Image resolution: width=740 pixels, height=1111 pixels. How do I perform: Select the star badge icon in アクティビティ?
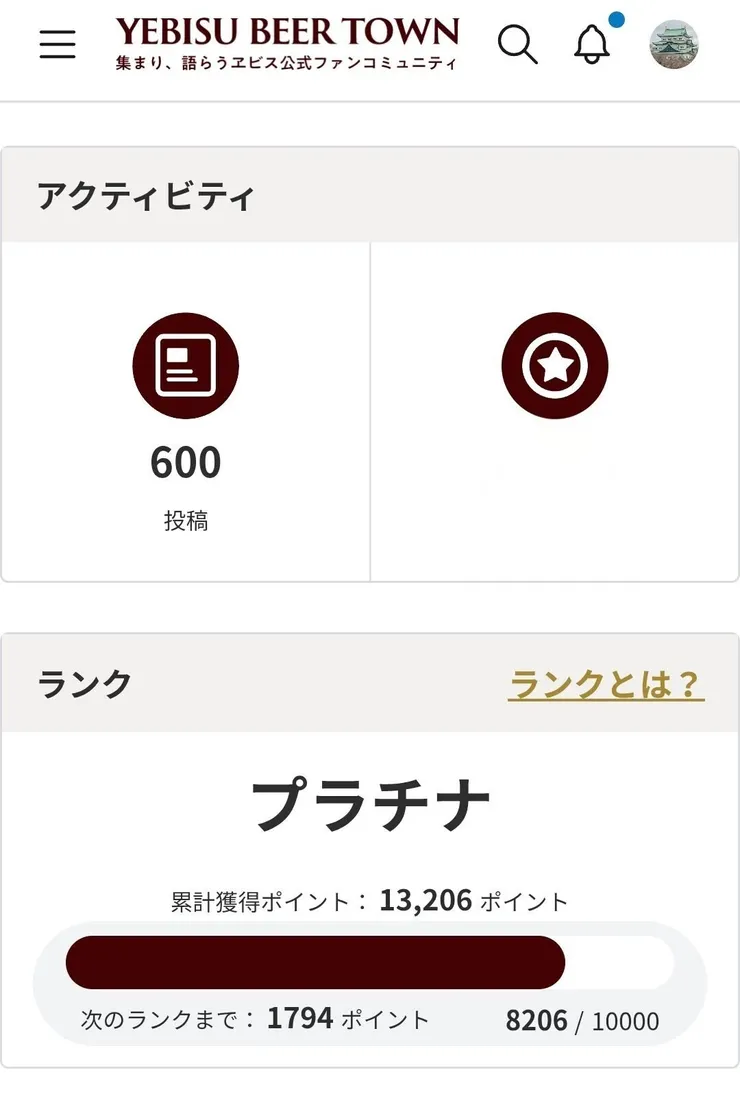(555, 364)
